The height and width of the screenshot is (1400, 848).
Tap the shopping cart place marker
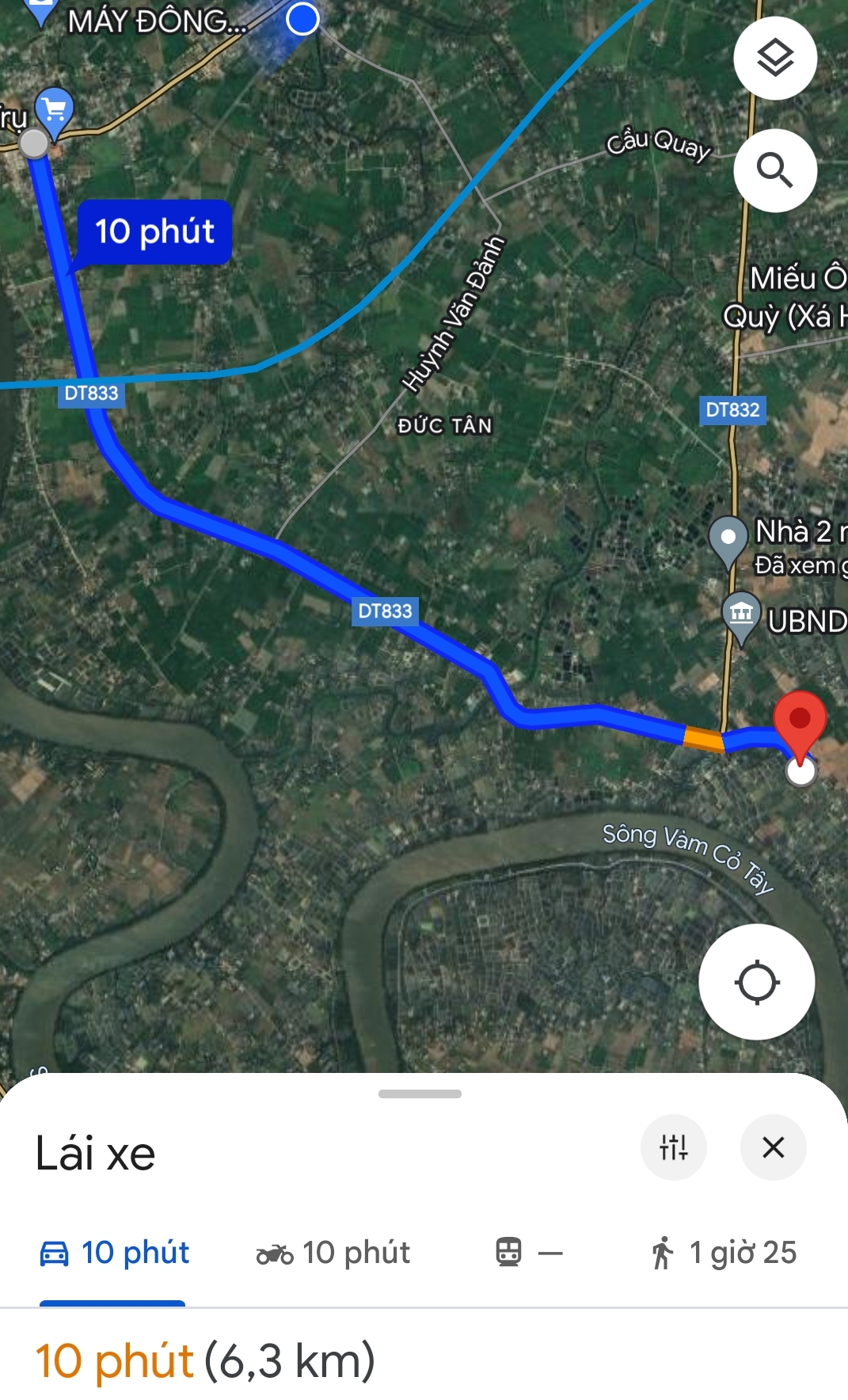click(x=55, y=112)
